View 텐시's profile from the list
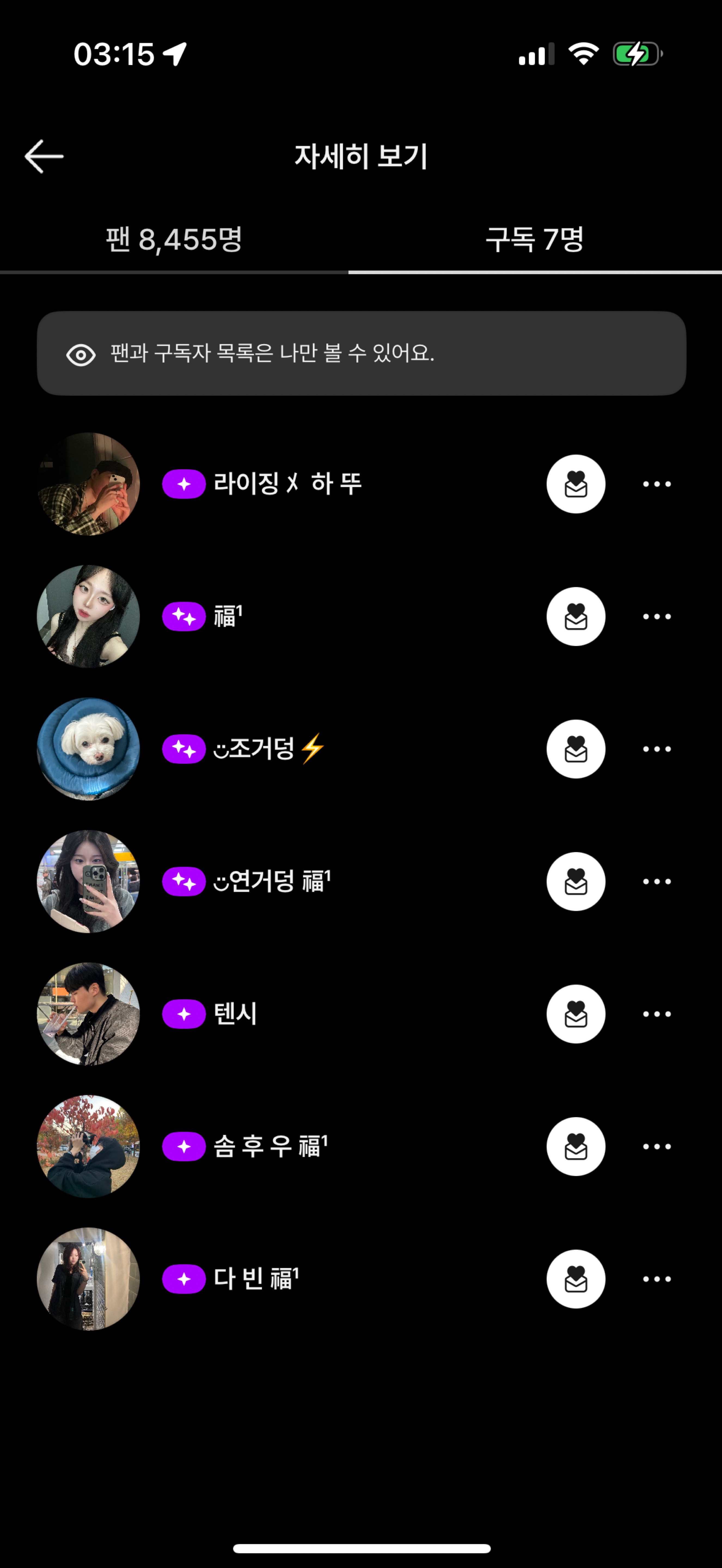722x1568 pixels. [235, 1013]
